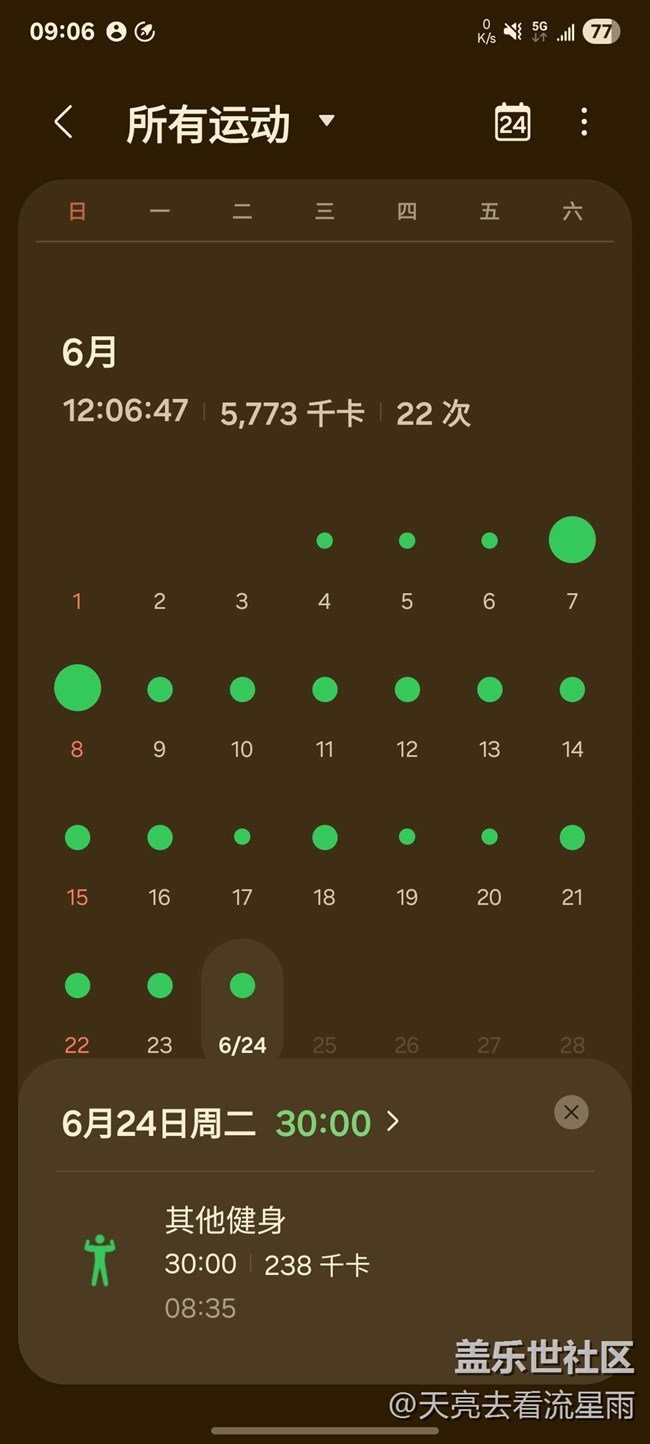
Task: Open the 所有运动 exercise type dropdown
Action: click(230, 124)
